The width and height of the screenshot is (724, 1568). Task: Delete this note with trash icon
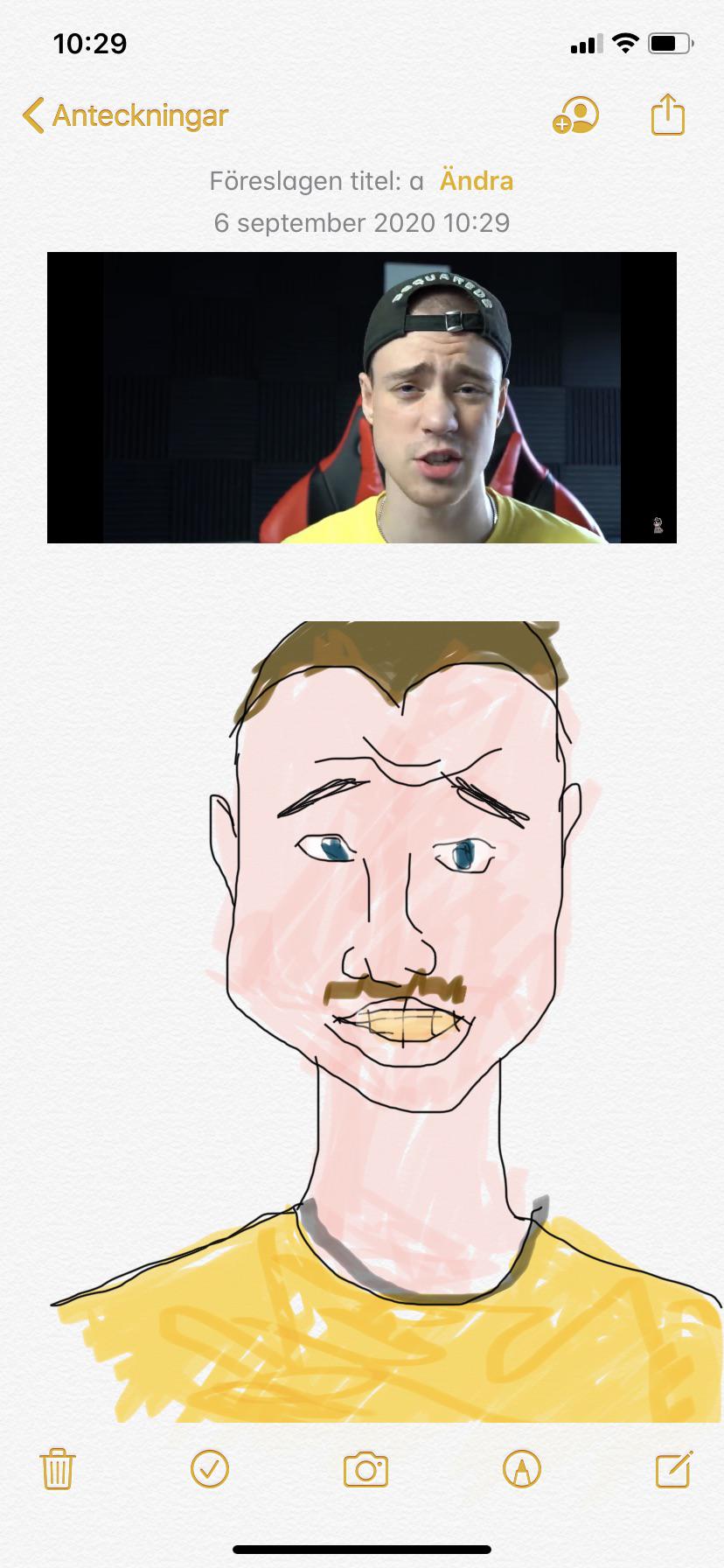click(58, 1469)
